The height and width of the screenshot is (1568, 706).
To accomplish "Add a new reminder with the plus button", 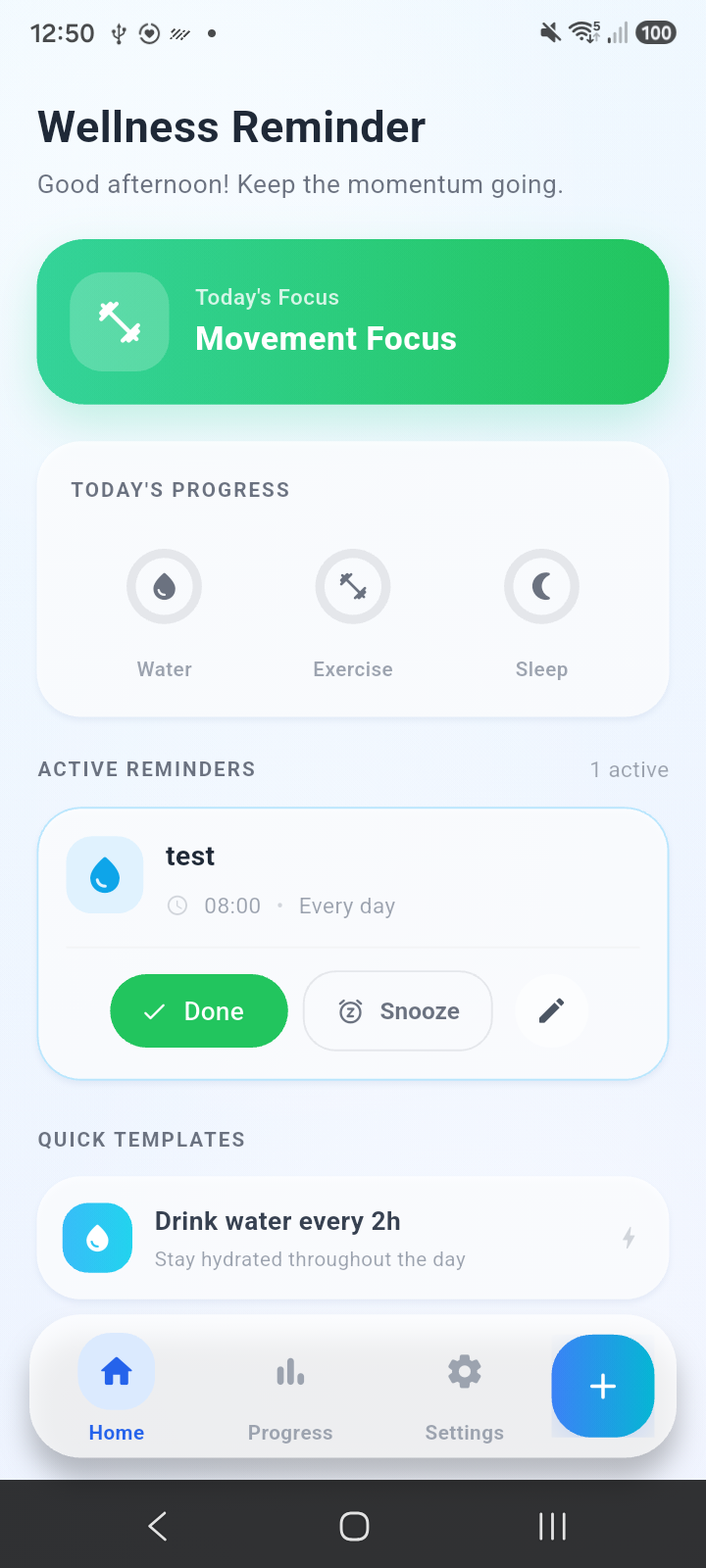I will [603, 1386].
